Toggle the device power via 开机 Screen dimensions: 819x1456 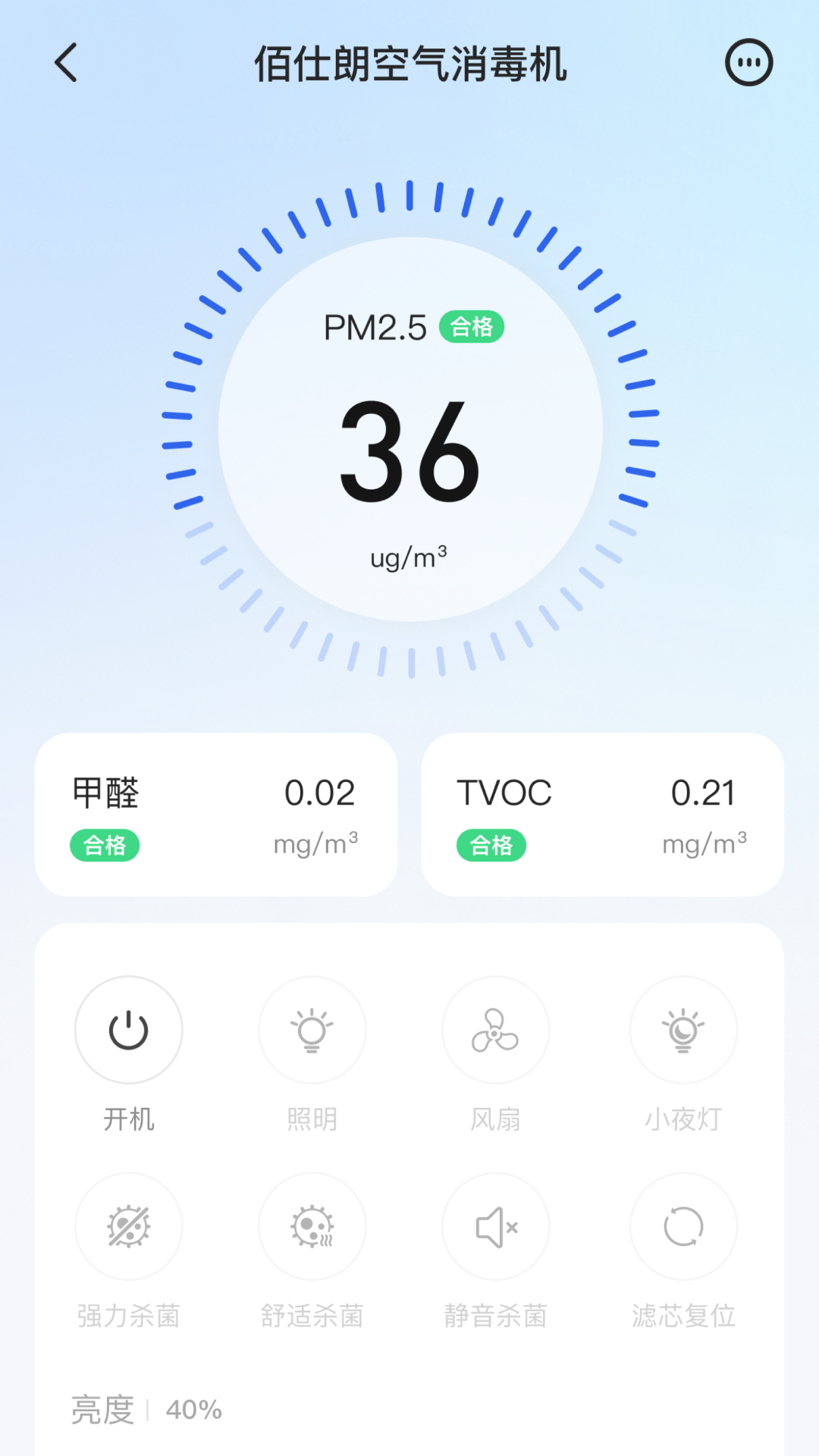point(129,1030)
